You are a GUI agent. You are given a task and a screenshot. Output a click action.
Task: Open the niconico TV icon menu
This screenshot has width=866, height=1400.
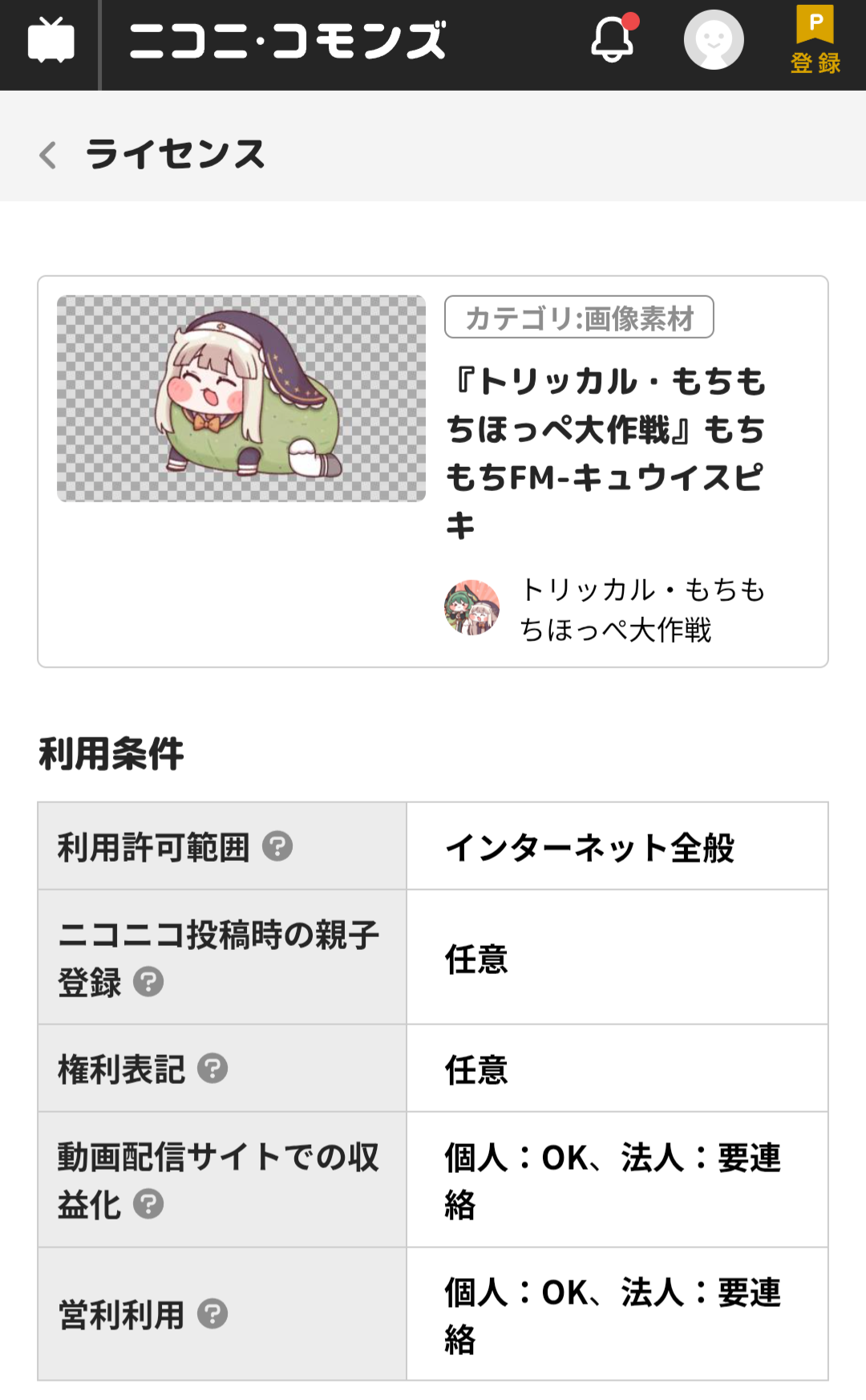pyautogui.click(x=51, y=41)
